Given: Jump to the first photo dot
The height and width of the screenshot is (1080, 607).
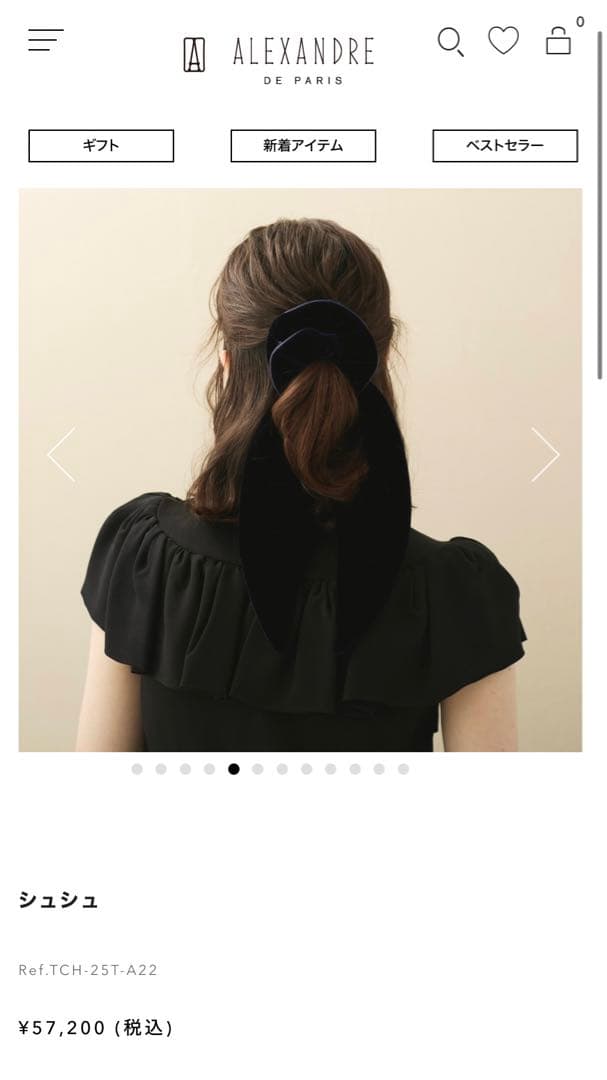Looking at the screenshot, I should pos(137,769).
